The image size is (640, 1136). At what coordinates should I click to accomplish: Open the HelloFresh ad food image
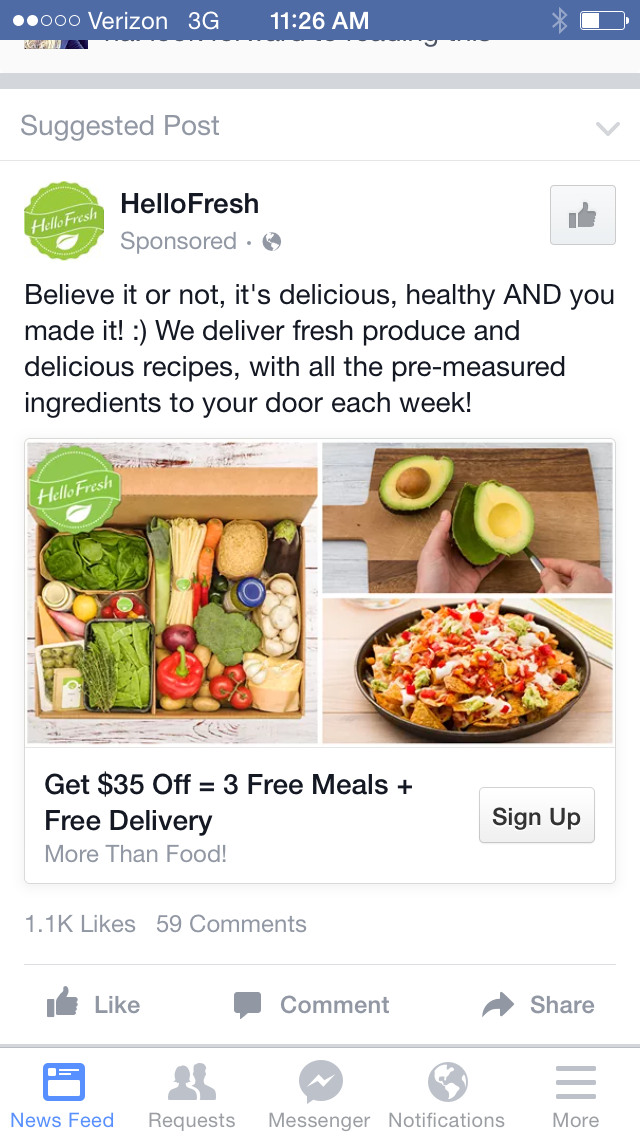click(x=320, y=593)
